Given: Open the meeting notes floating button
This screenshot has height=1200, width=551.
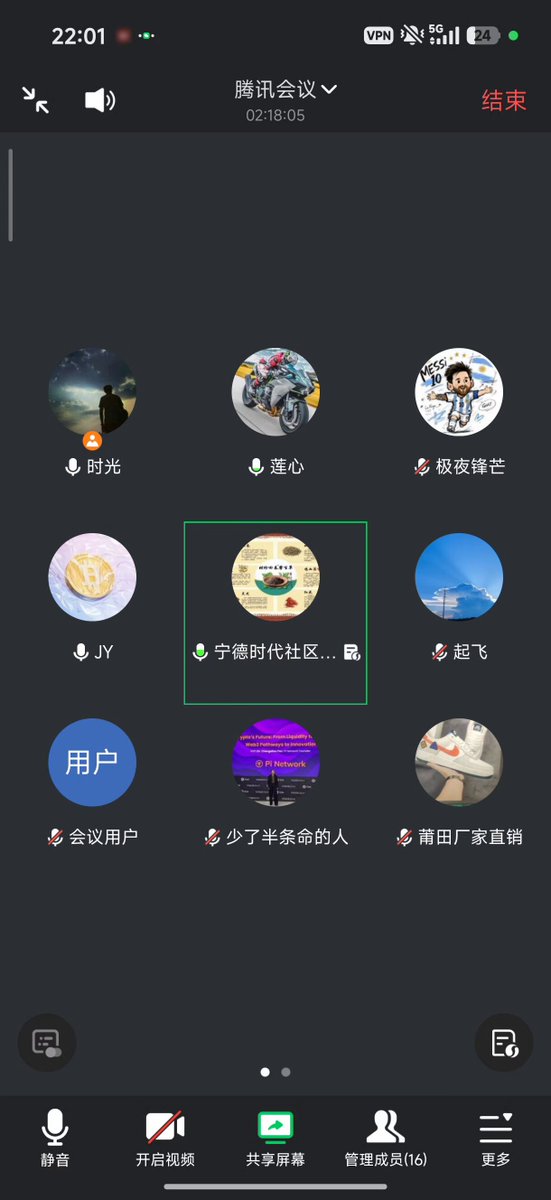Looking at the screenshot, I should 504,1043.
